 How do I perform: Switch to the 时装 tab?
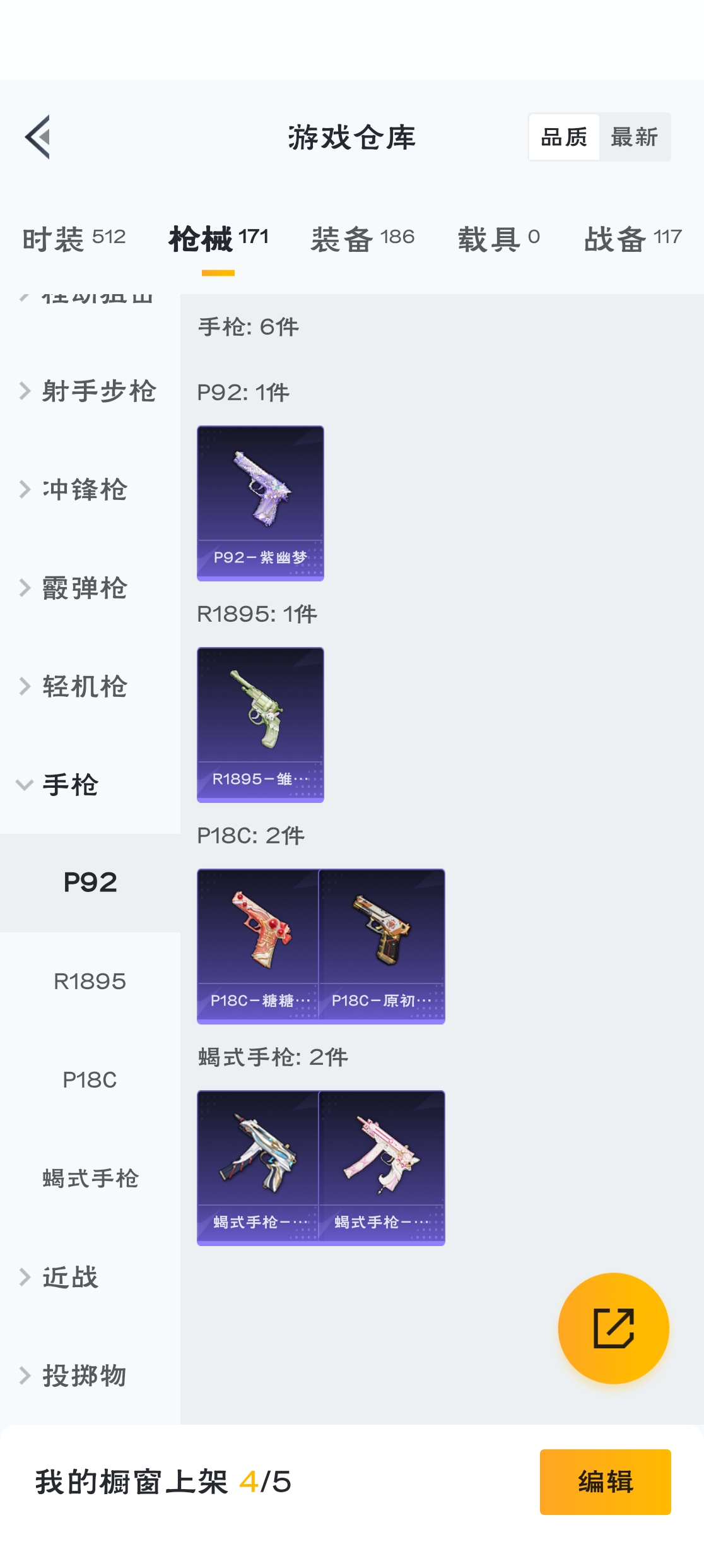(74, 239)
